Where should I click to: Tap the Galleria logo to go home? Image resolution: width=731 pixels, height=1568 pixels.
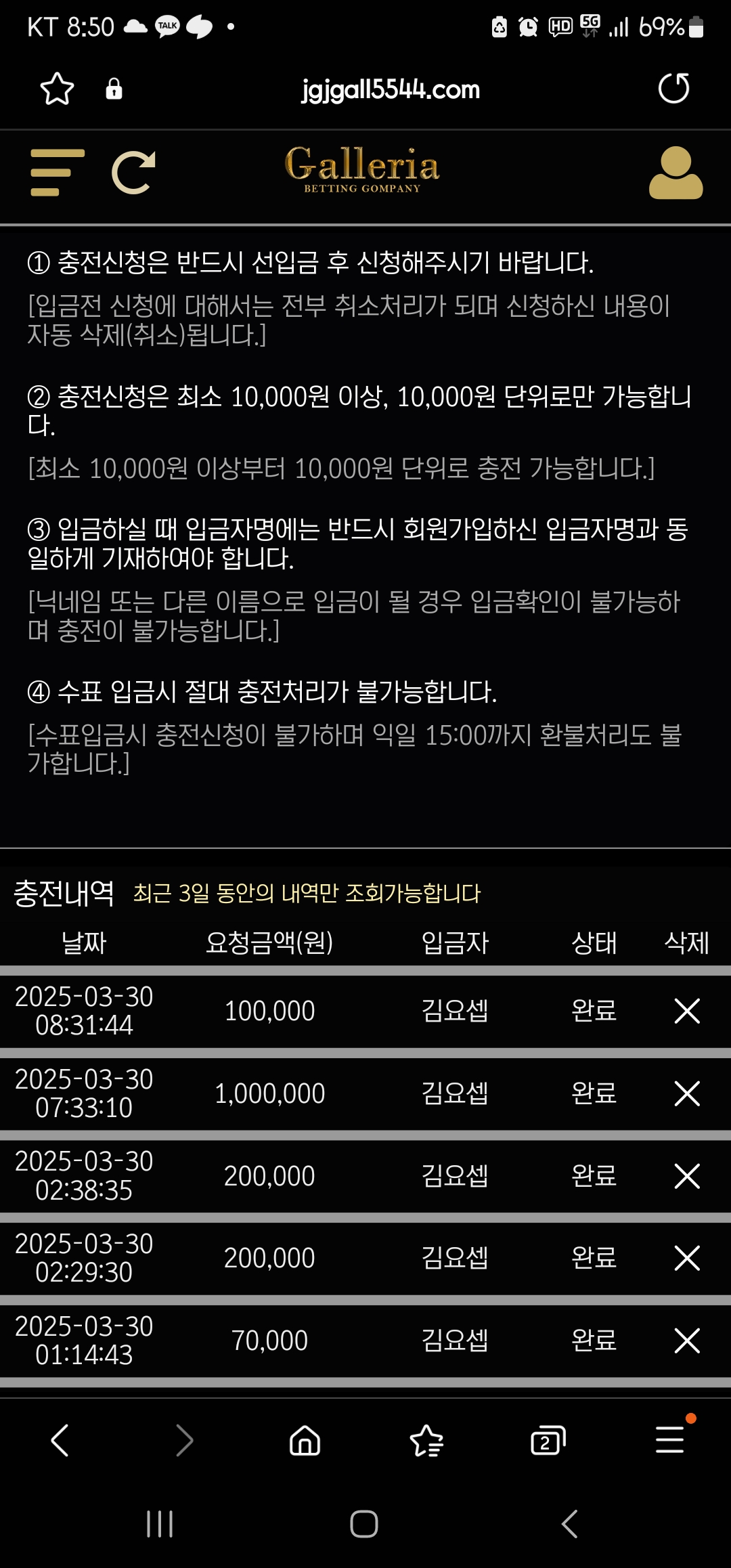pyautogui.click(x=362, y=169)
